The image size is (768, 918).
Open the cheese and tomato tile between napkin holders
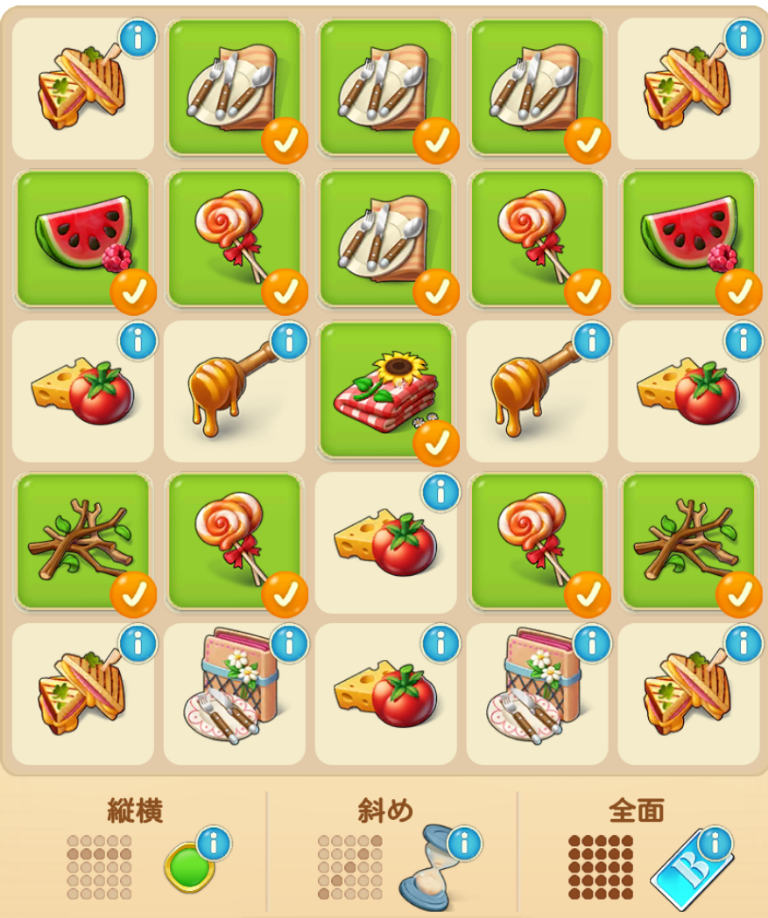[386, 694]
